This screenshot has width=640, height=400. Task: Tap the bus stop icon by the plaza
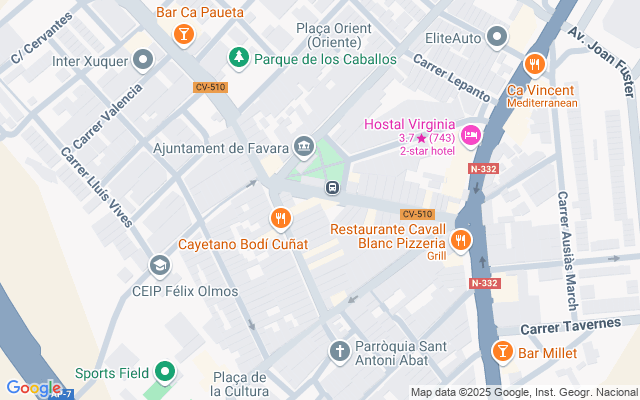tap(332, 187)
